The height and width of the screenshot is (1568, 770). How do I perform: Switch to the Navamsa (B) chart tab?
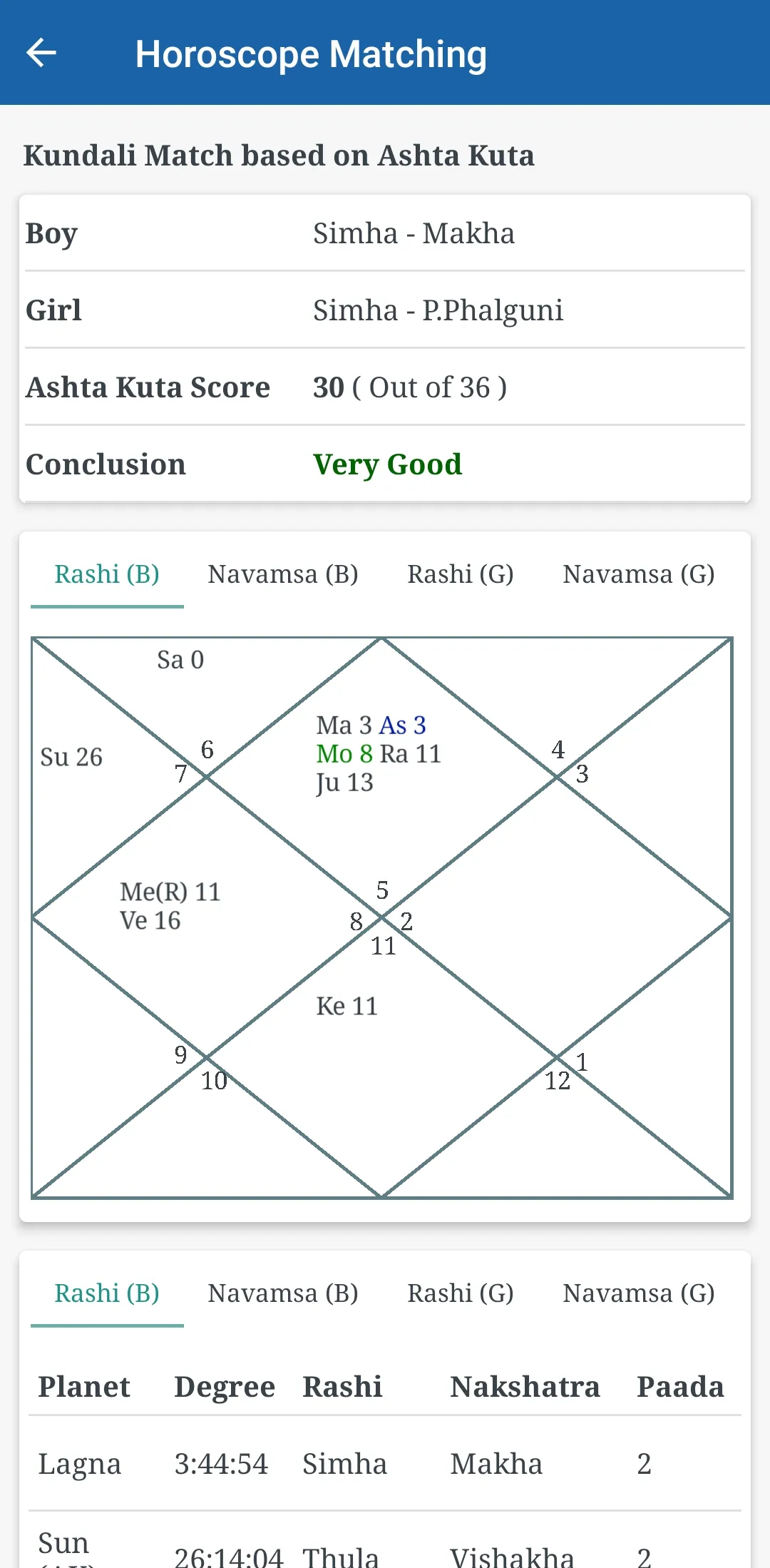tap(283, 574)
